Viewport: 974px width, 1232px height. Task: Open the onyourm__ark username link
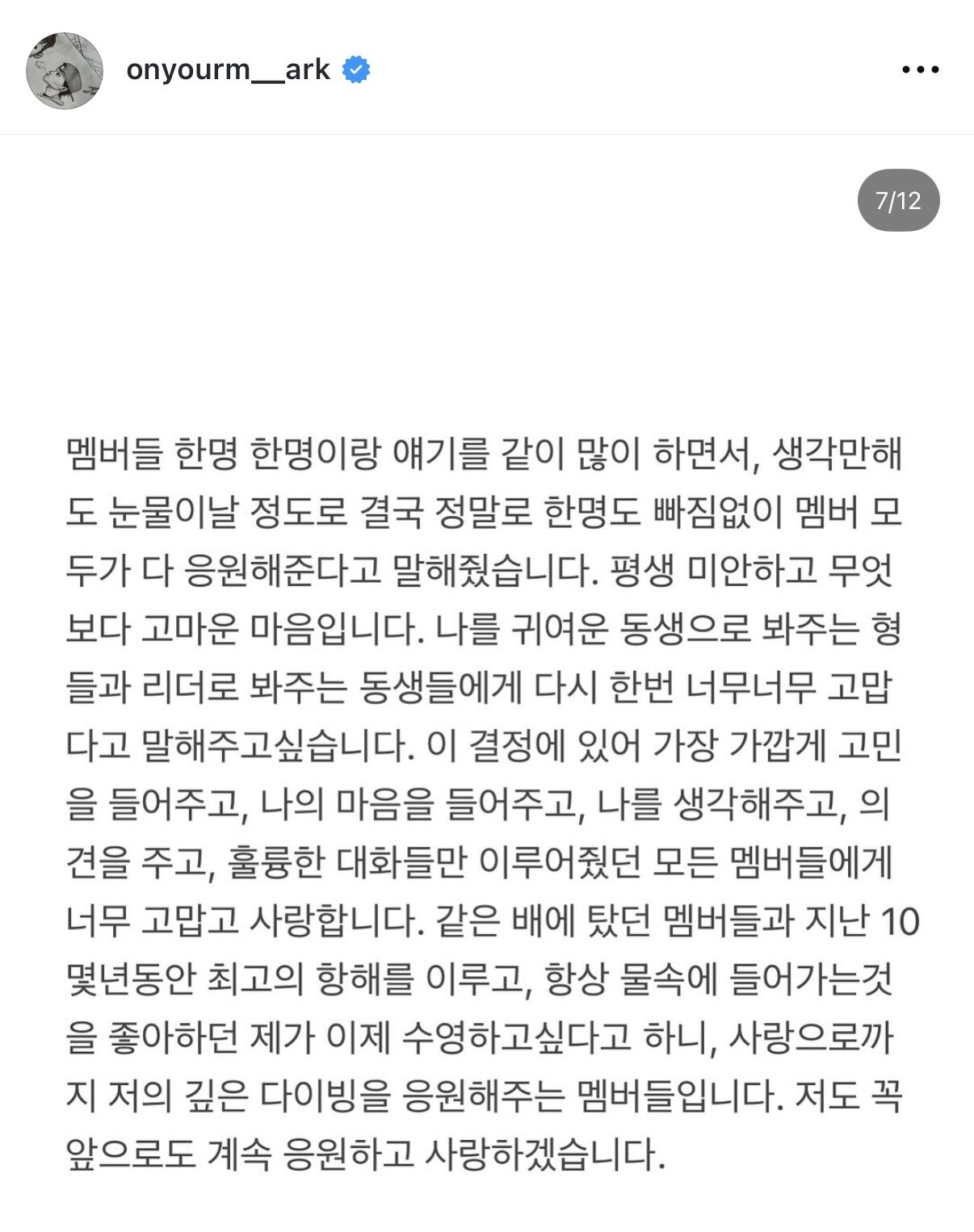tap(228, 70)
